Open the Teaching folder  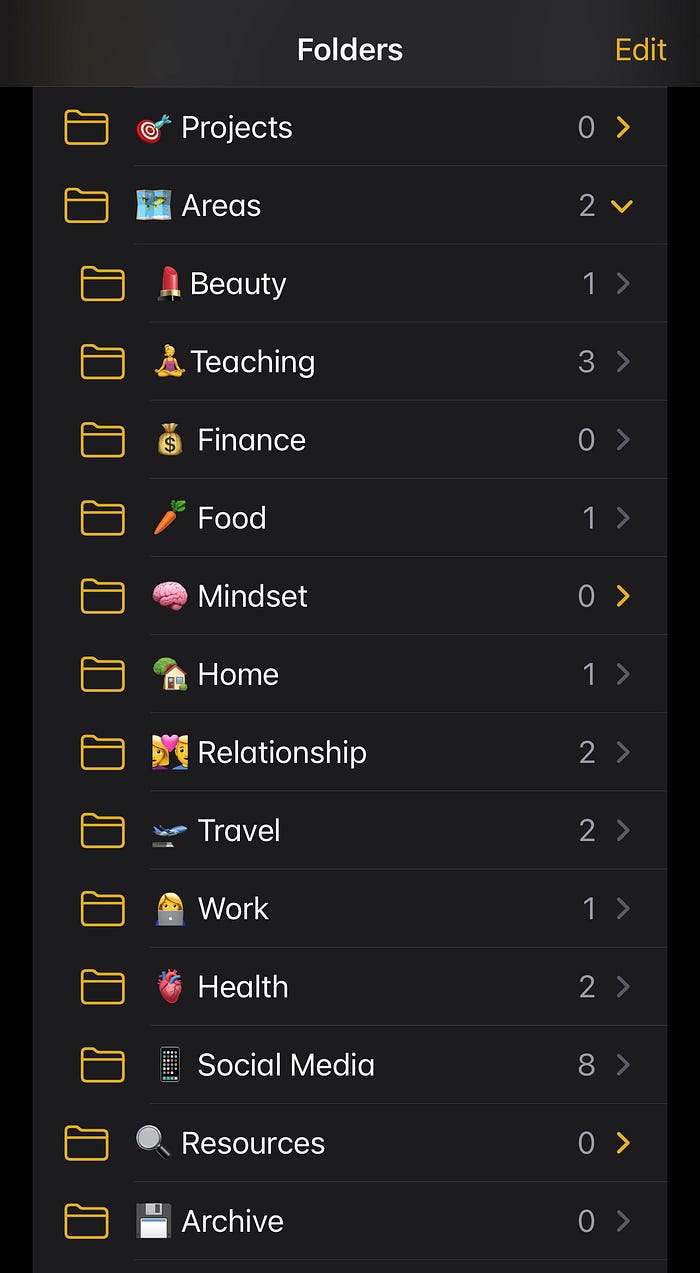click(x=252, y=362)
